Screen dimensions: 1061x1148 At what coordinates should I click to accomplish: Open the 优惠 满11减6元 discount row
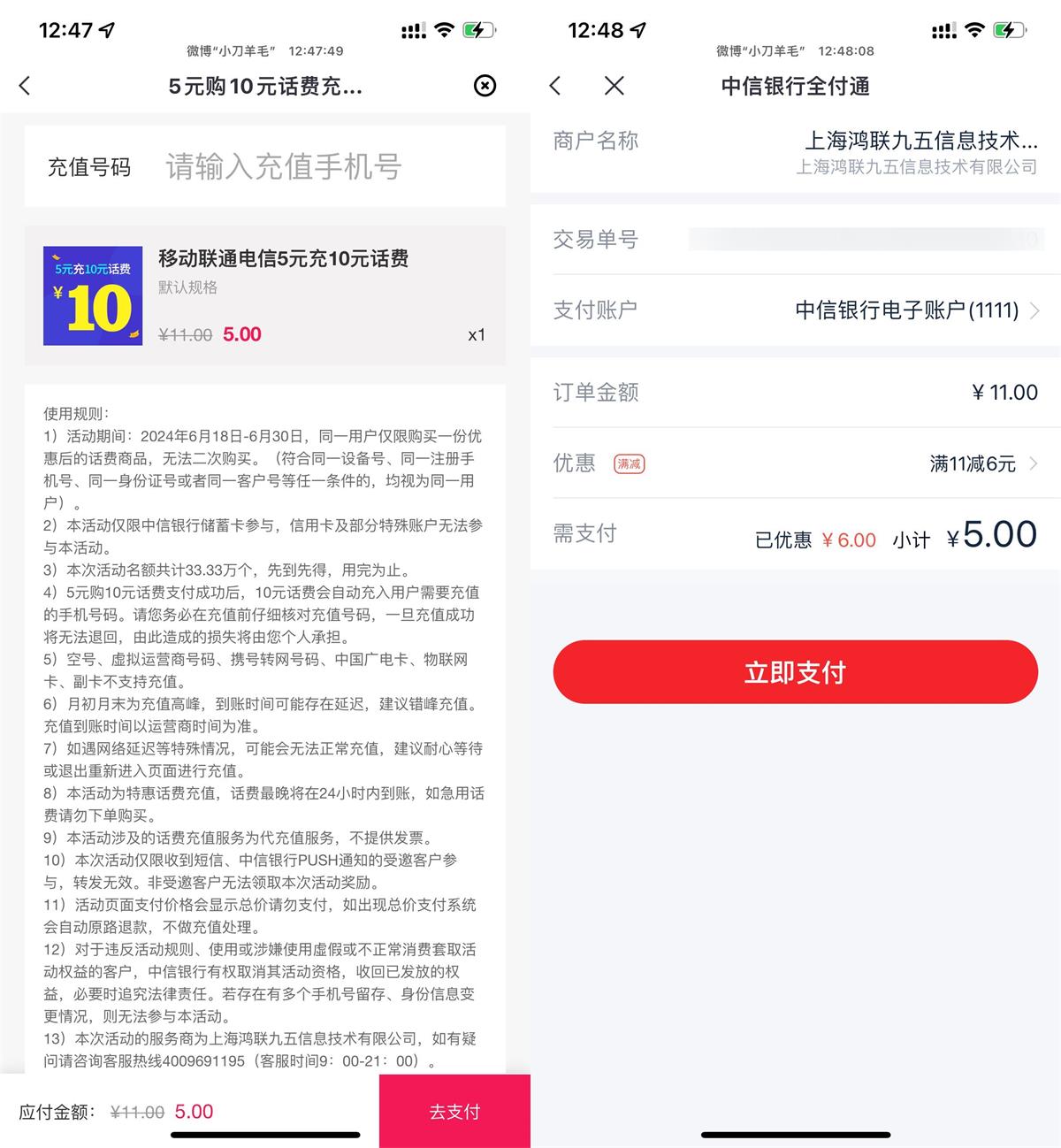click(981, 463)
